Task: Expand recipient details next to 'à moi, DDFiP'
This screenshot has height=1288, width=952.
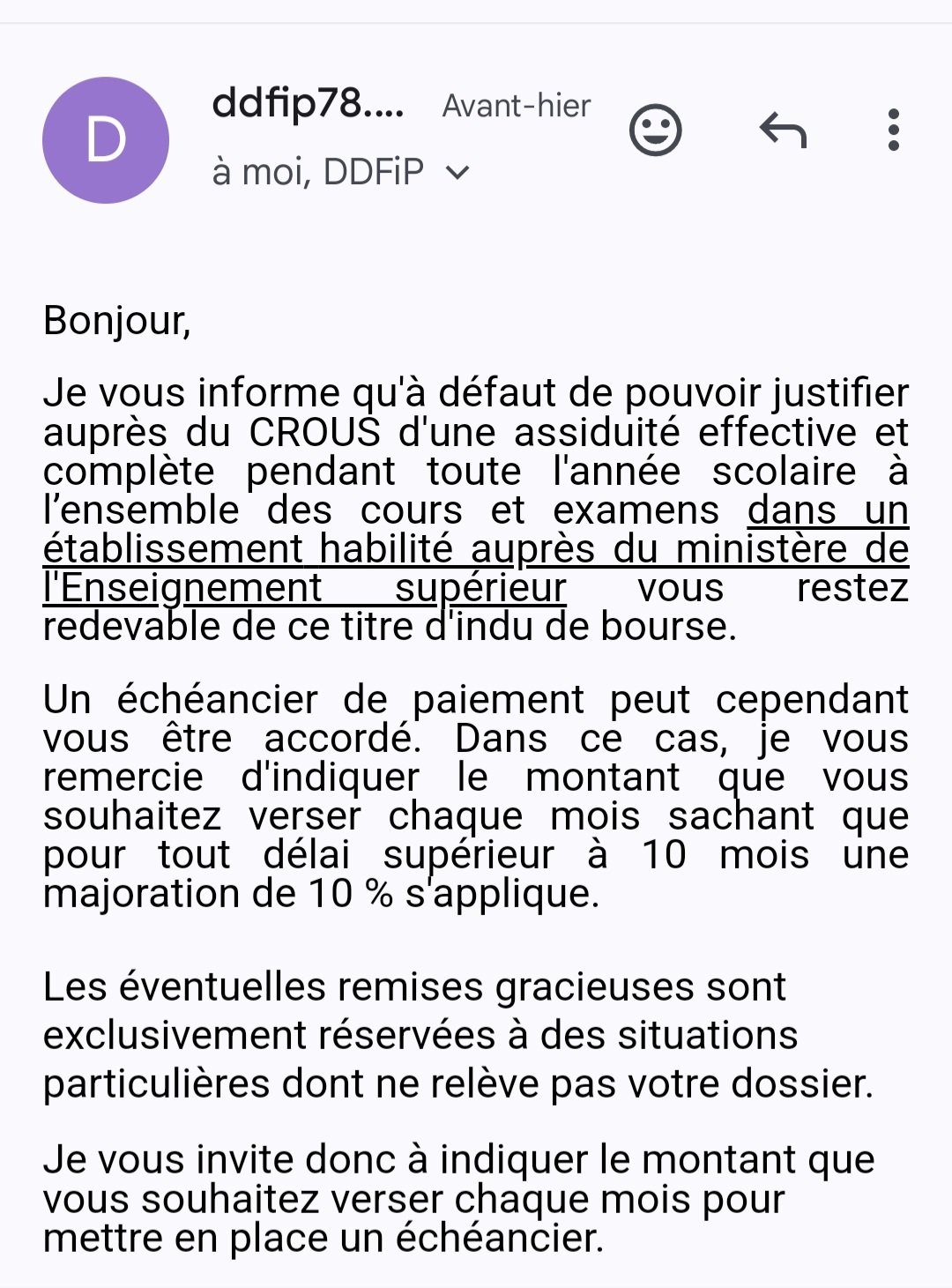Action: tap(457, 172)
